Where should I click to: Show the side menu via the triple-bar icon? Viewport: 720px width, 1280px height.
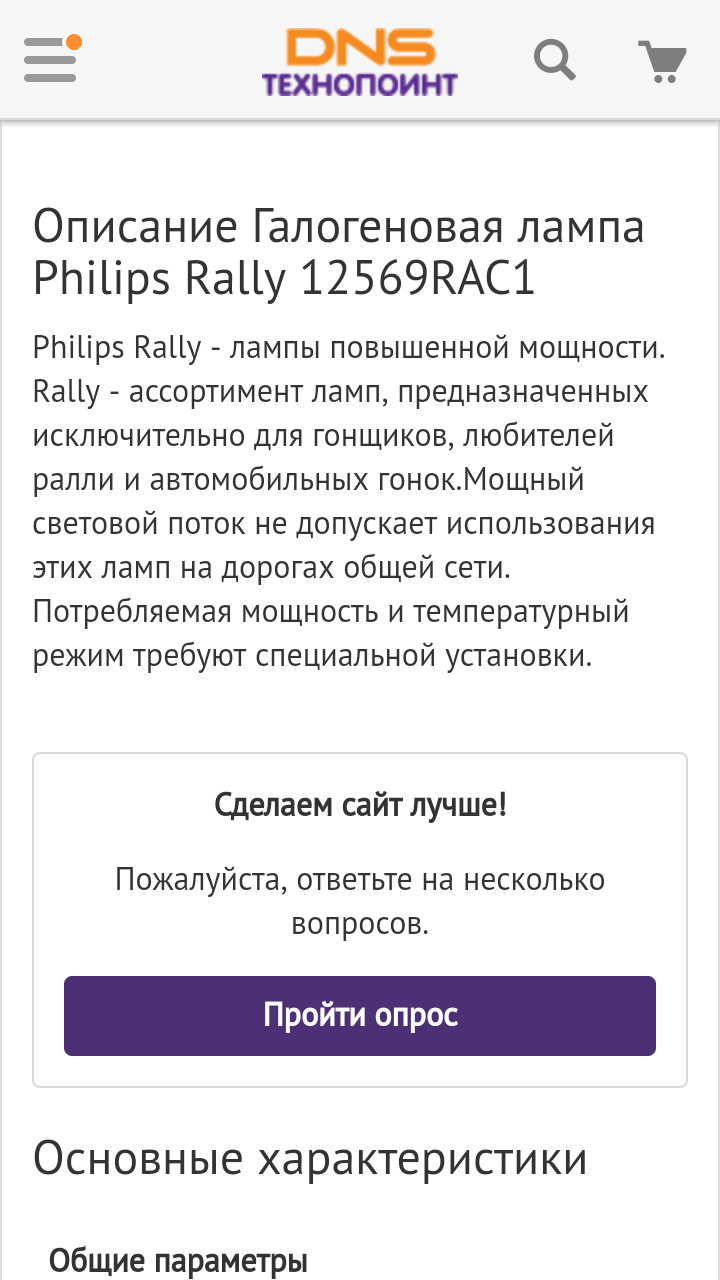tap(48, 60)
